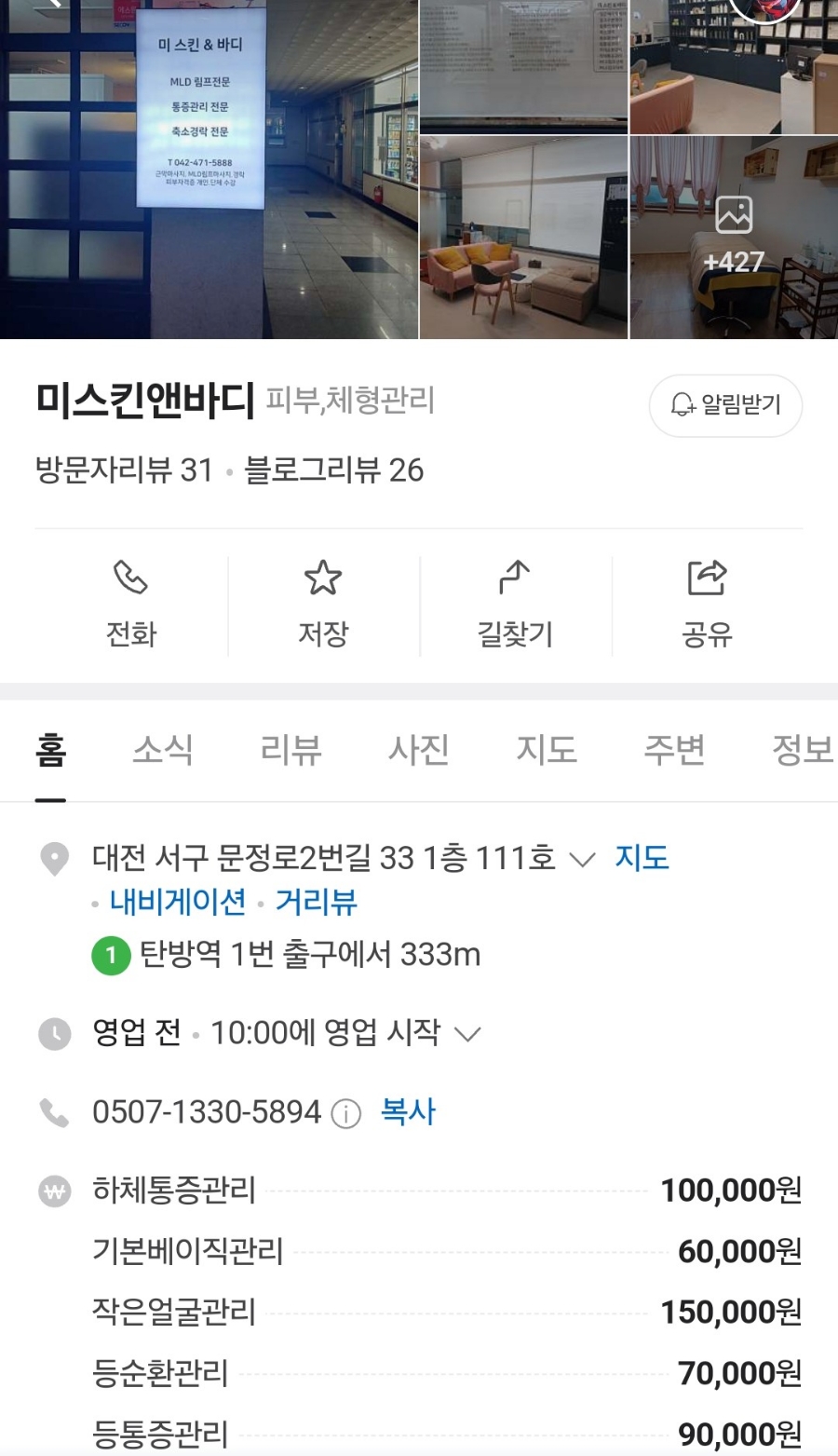838x1456 pixels.
Task: Expand the address details chevron
Action: [583, 859]
